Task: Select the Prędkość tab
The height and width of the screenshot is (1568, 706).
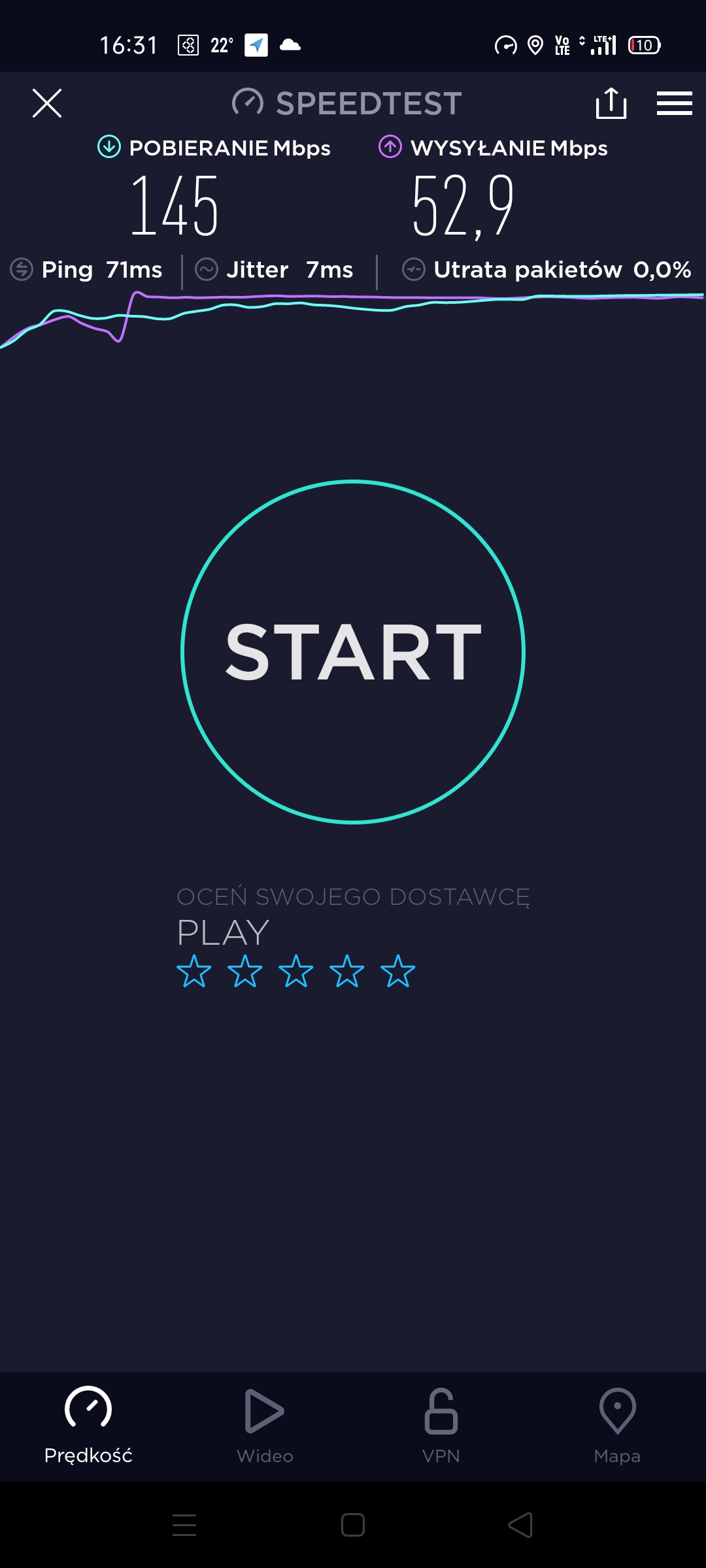Action: coord(88,1426)
